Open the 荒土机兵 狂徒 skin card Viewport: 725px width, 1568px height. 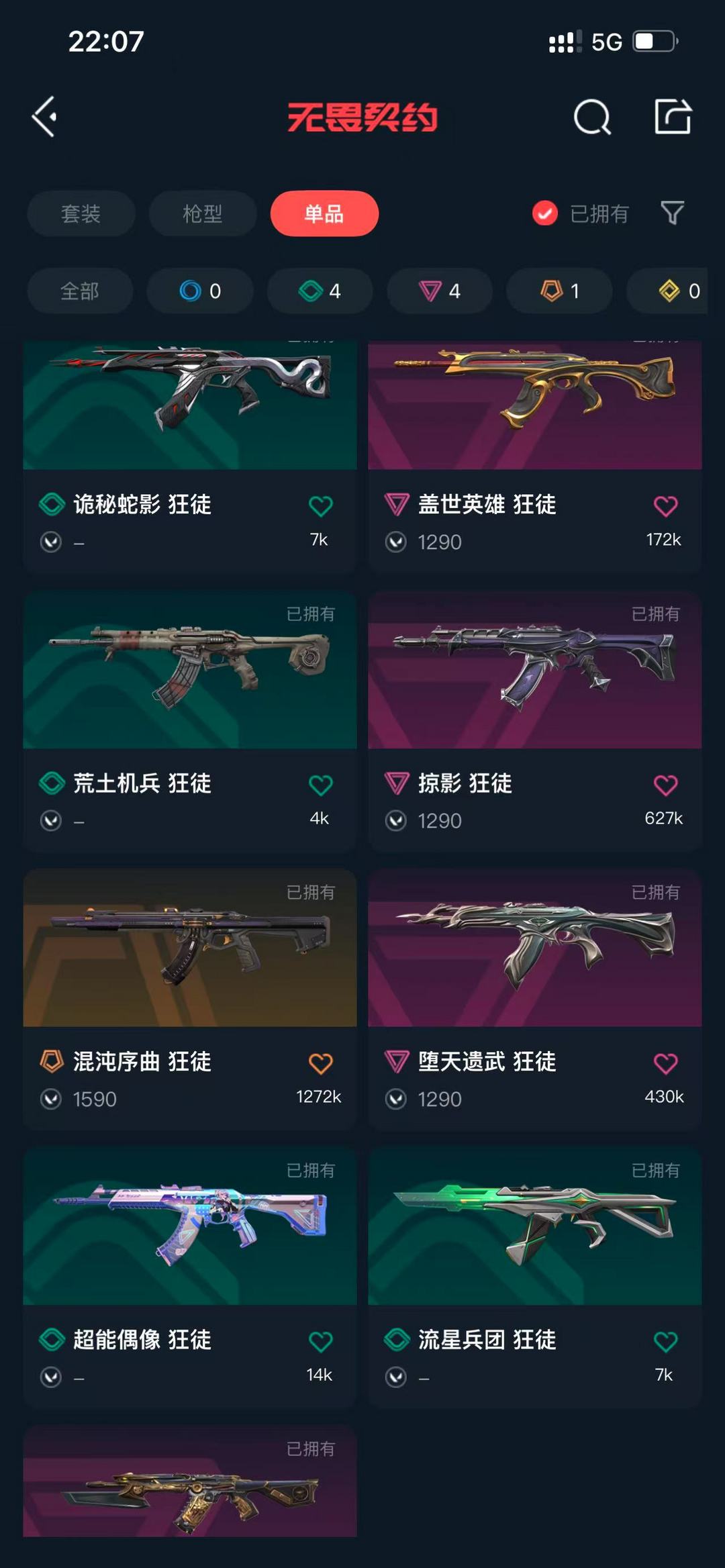pyautogui.click(x=190, y=722)
